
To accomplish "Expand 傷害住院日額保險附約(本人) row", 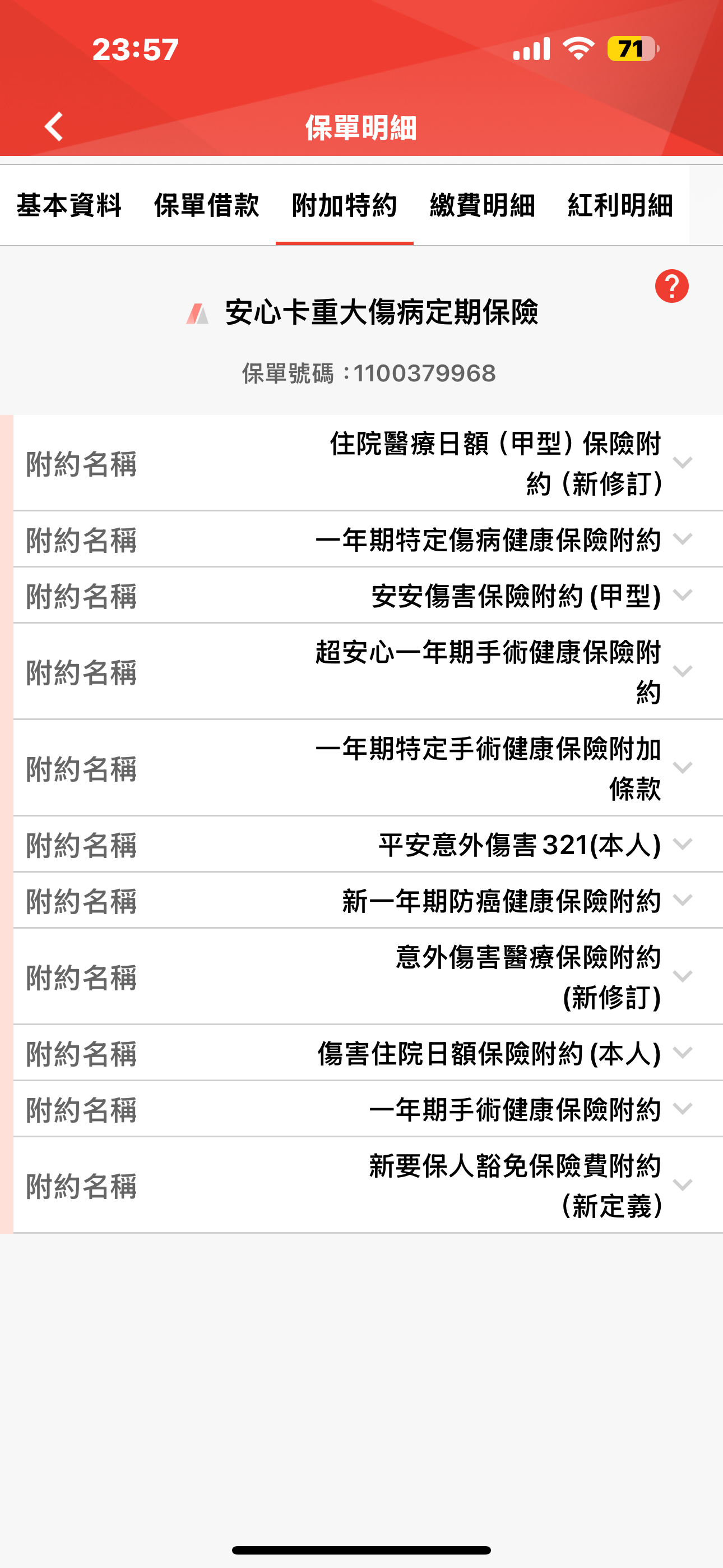I will pos(368,1054).
